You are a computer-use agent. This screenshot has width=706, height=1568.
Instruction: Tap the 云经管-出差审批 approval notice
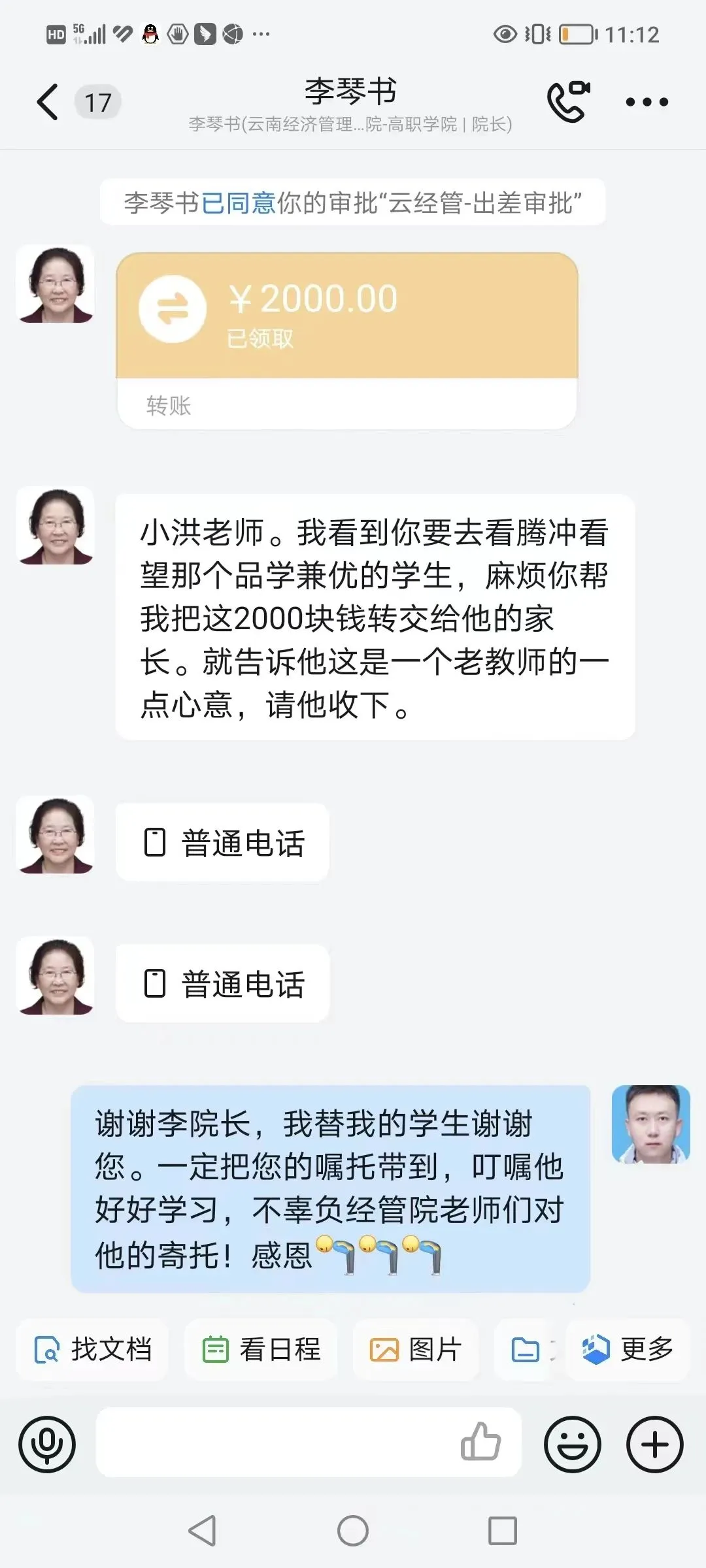point(353,203)
